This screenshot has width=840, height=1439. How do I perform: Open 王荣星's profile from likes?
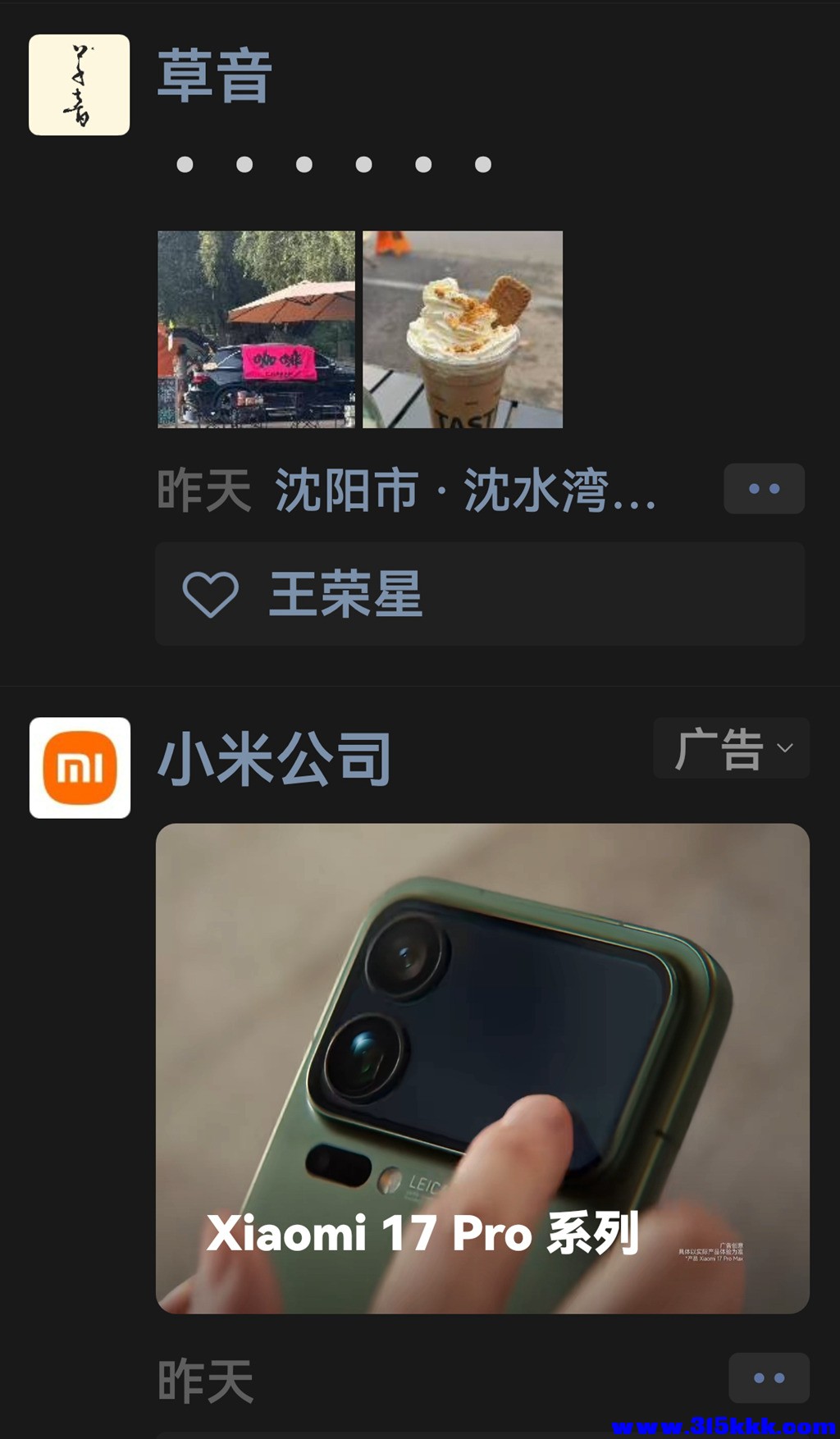click(345, 594)
